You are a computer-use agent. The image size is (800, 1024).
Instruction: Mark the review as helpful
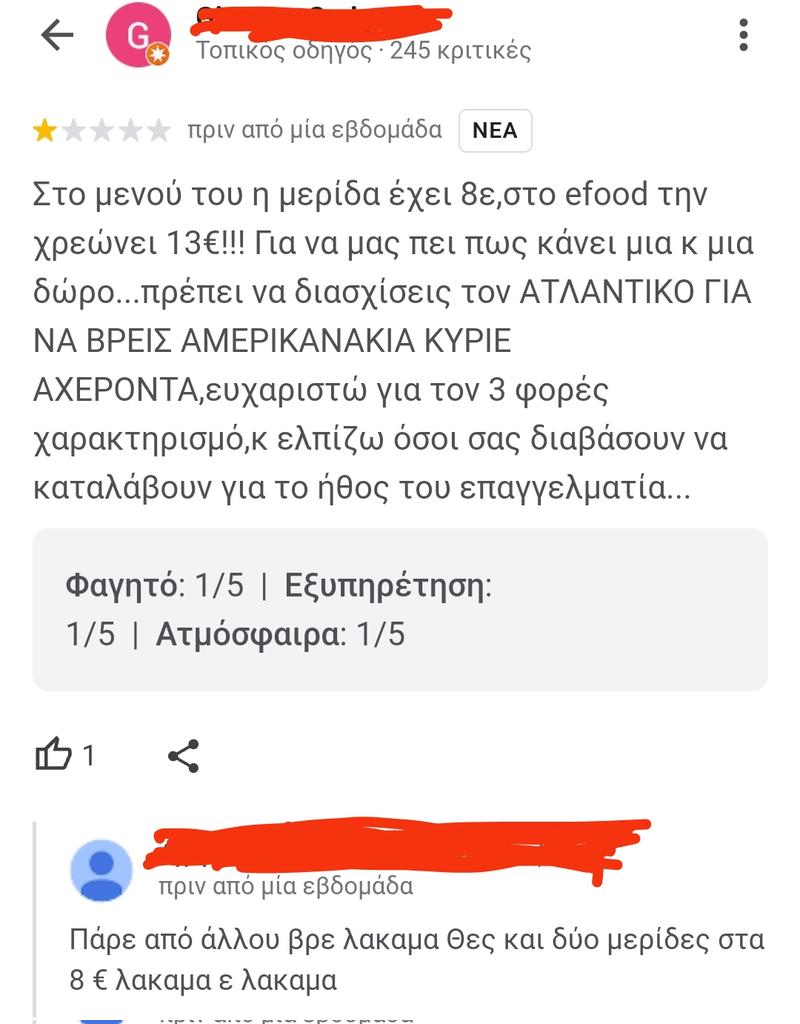point(55,755)
